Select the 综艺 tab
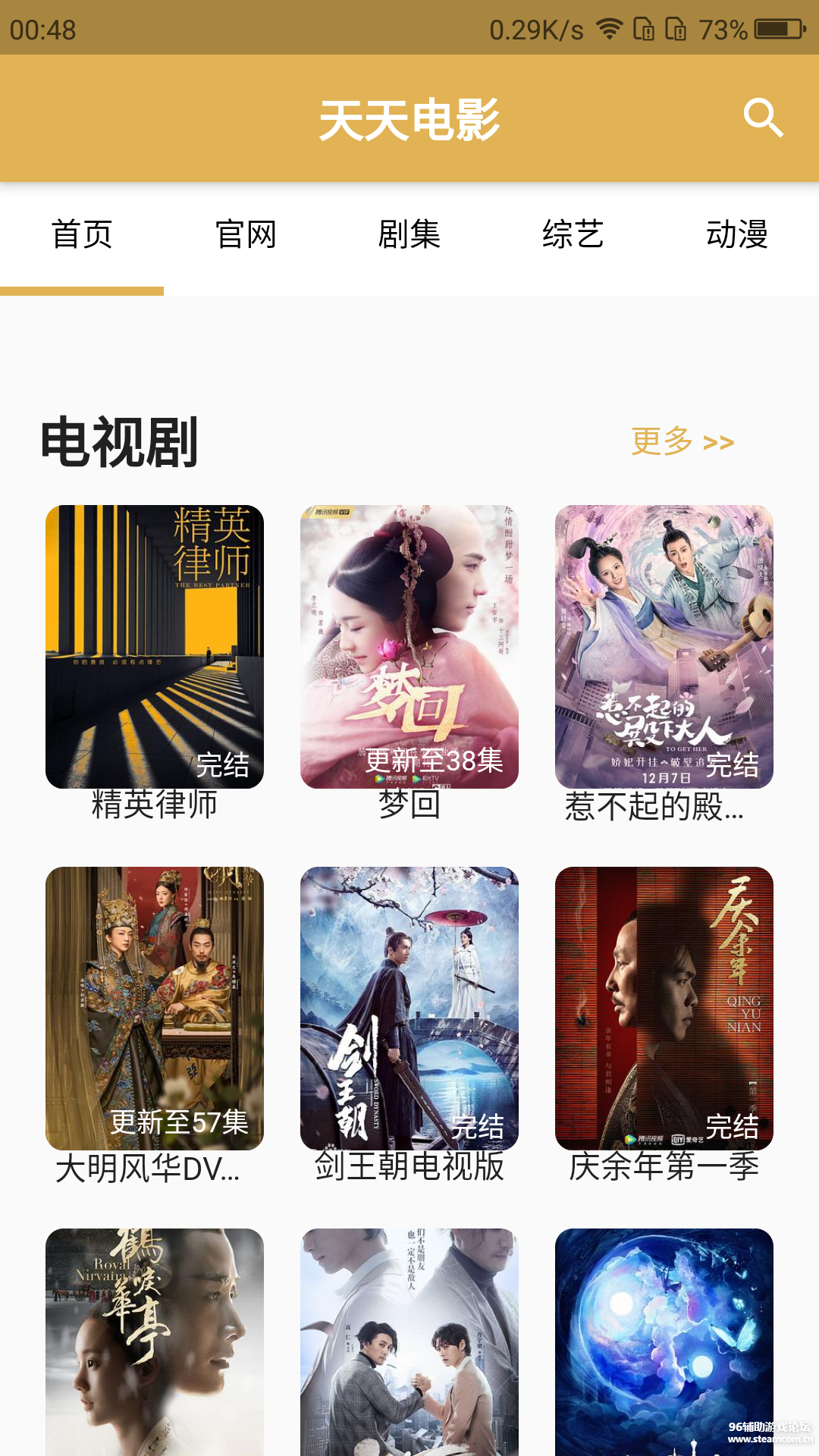 [573, 234]
